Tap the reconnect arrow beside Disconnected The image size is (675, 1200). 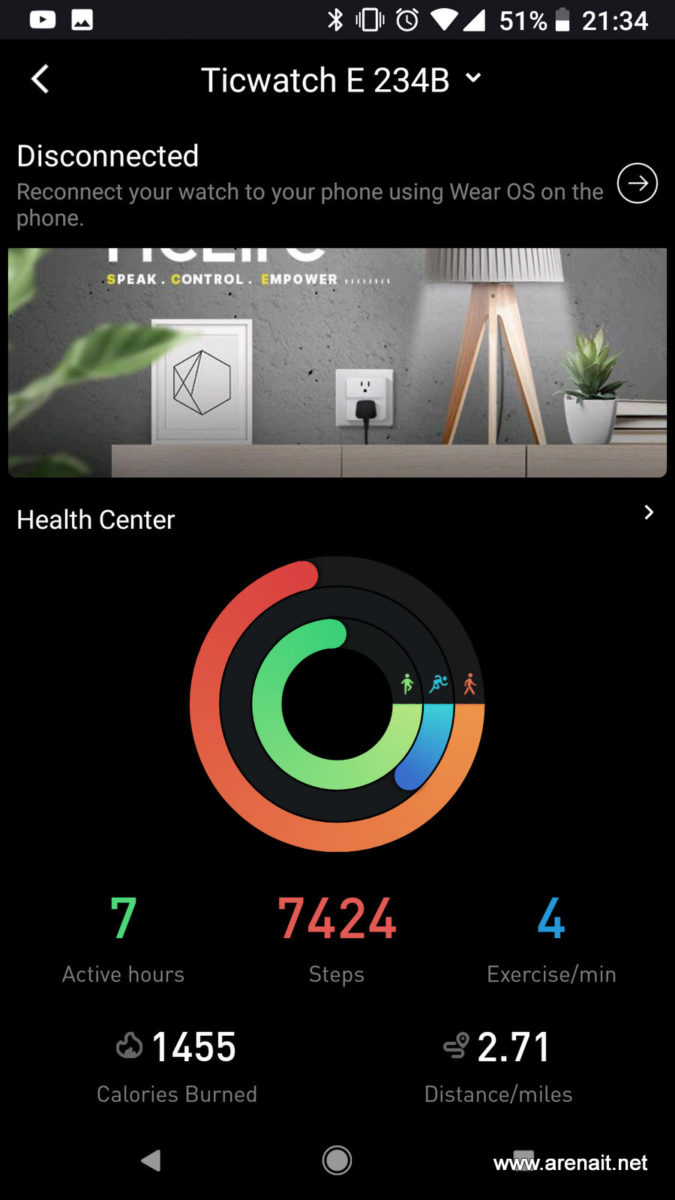coord(637,183)
